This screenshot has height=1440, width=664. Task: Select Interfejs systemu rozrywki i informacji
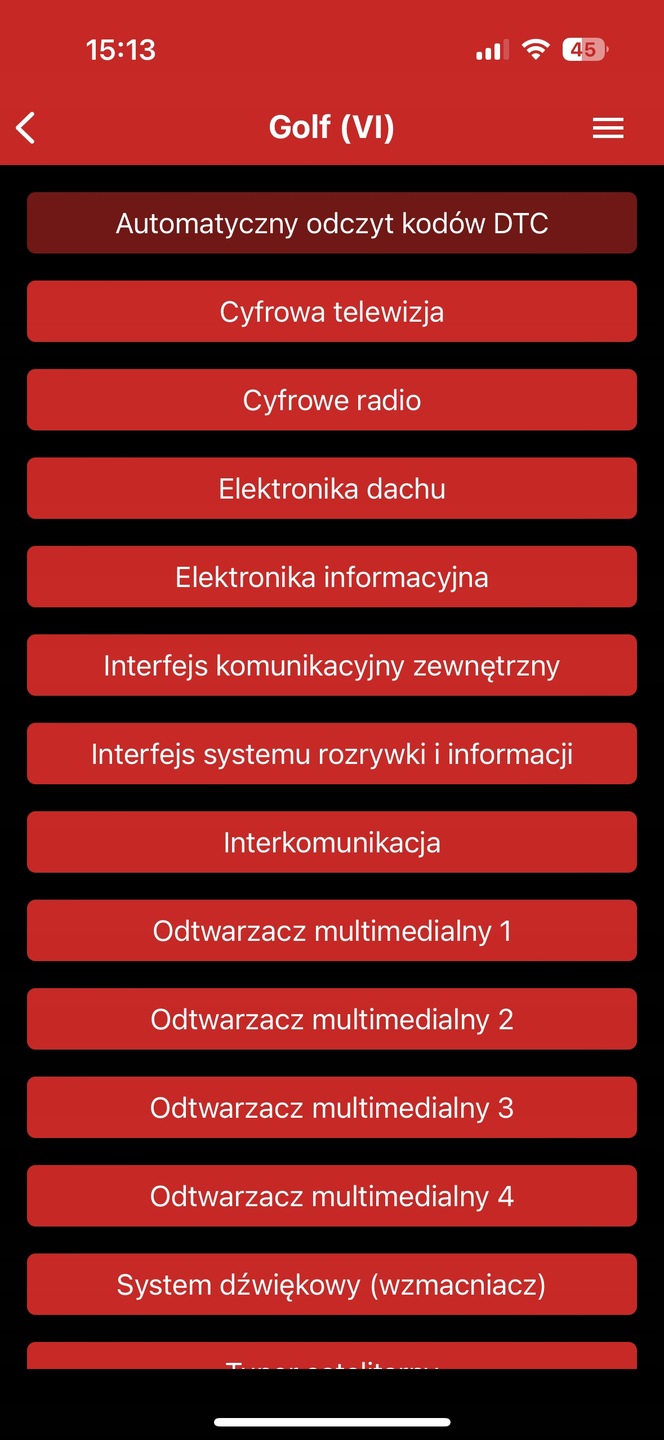pyautogui.click(x=332, y=754)
